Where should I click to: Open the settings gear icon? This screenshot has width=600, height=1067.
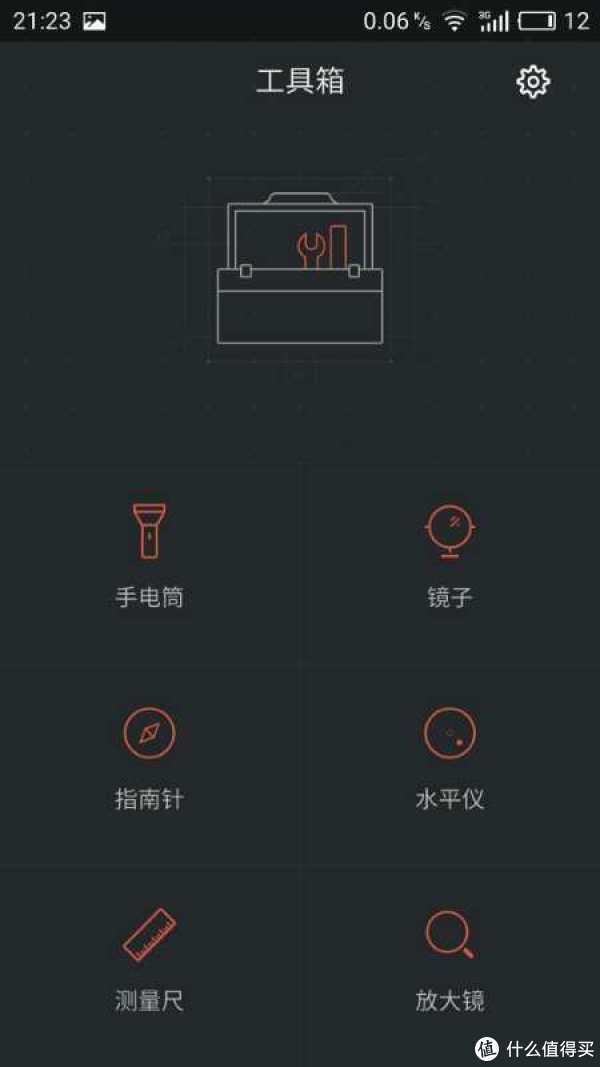click(533, 82)
